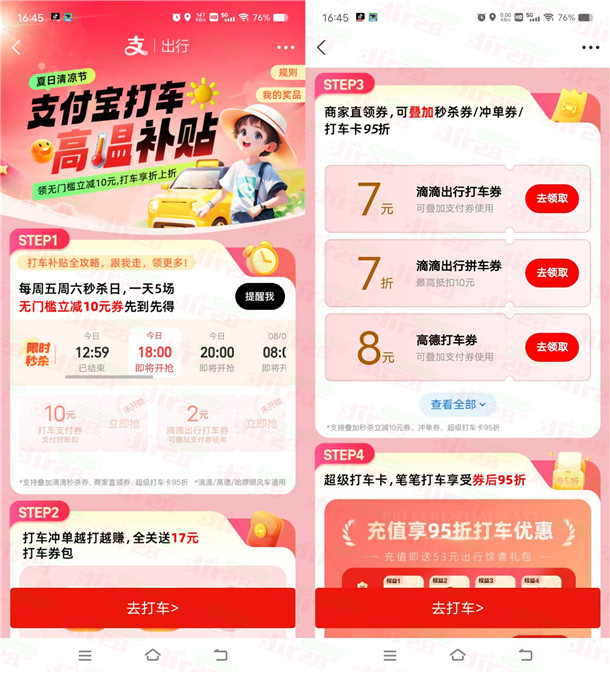Open the 规则 rules page

point(286,73)
